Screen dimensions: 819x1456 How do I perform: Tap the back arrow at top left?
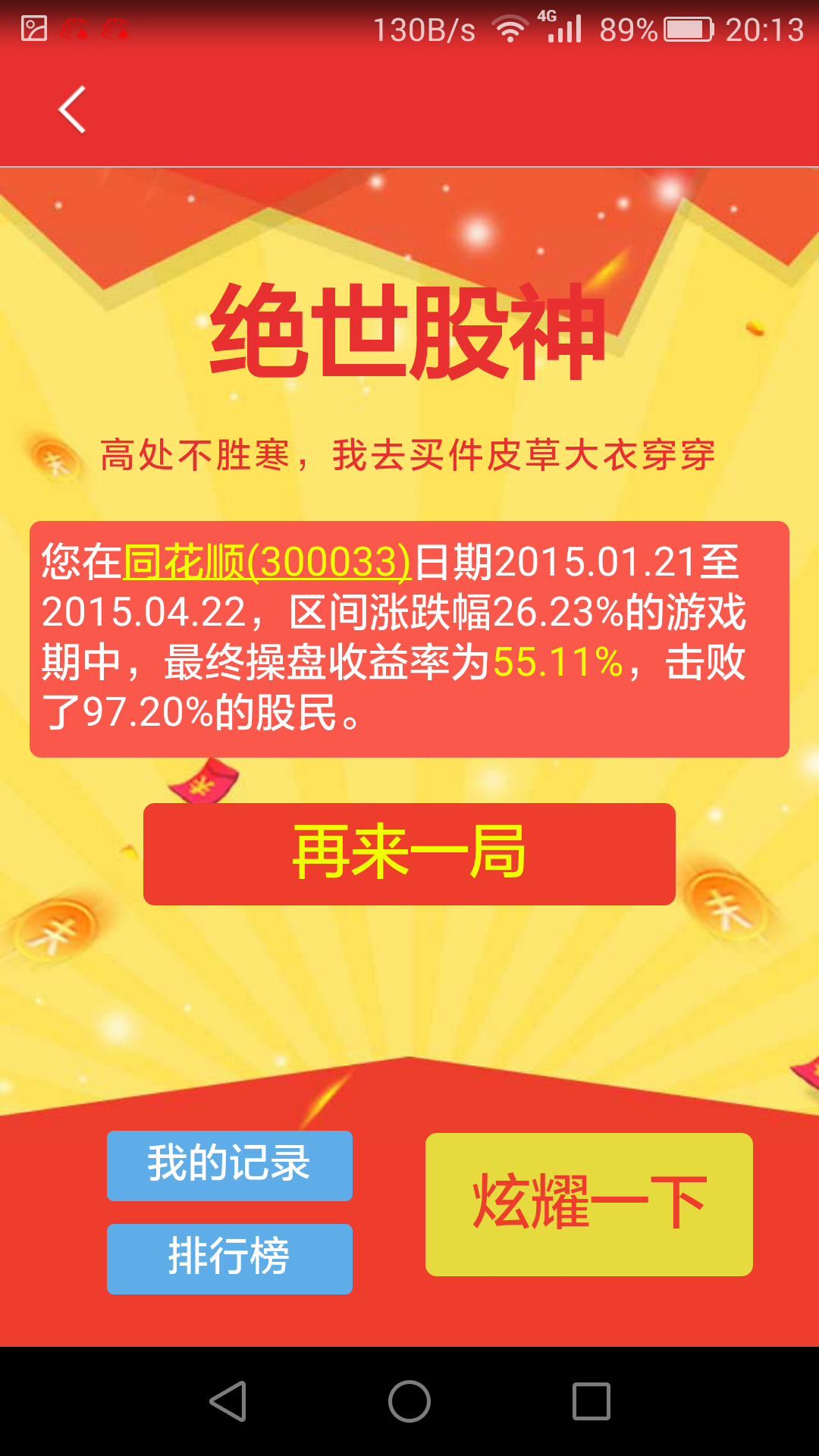(72, 109)
